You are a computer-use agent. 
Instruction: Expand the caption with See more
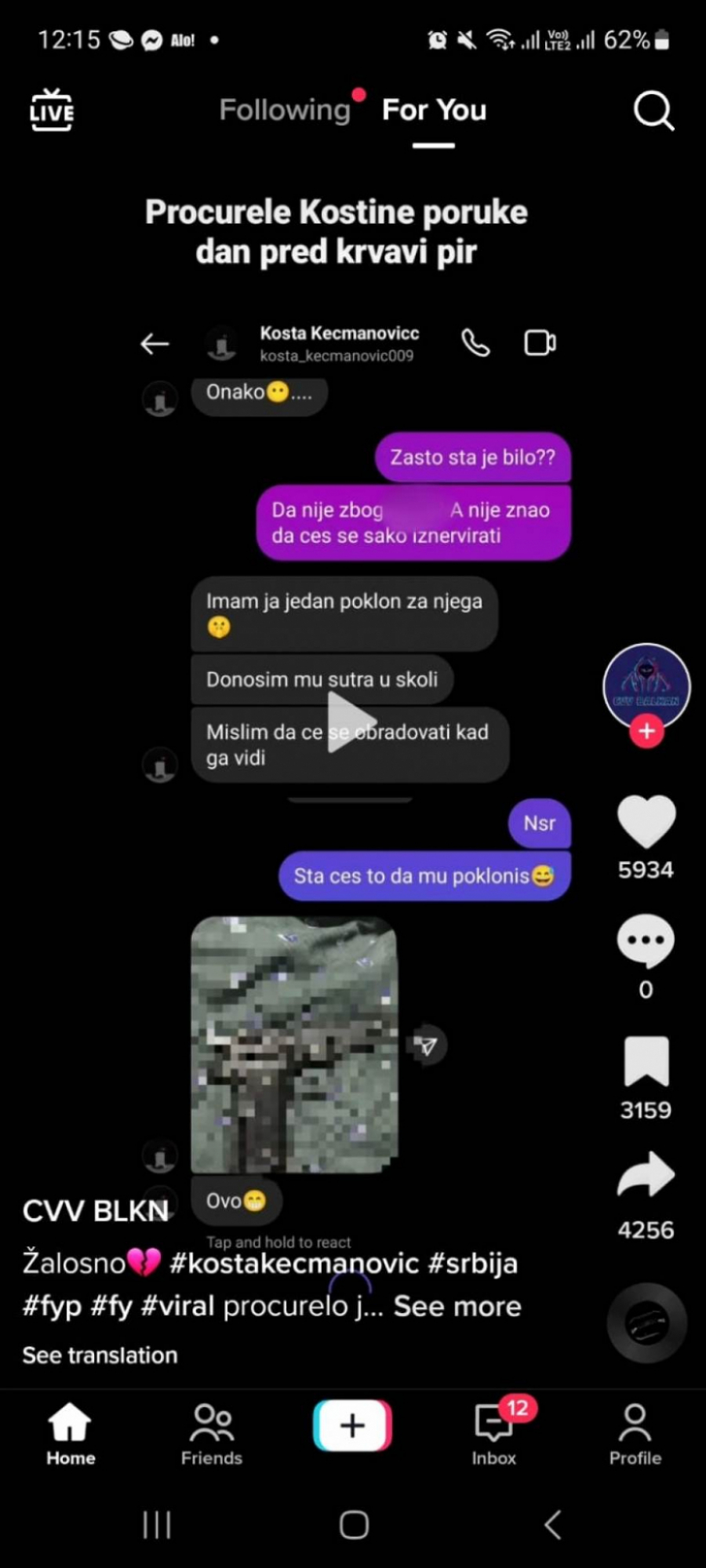tap(457, 1306)
